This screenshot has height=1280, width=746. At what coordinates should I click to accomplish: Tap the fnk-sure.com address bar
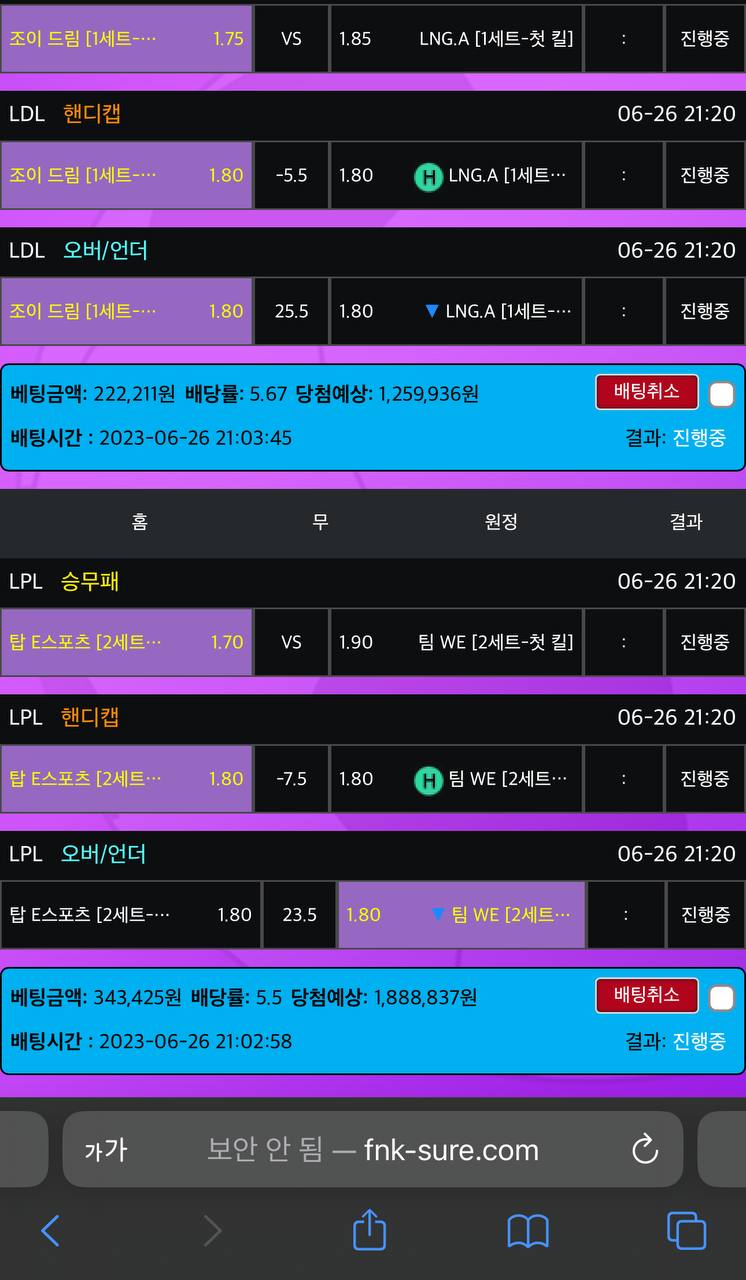(375, 1150)
